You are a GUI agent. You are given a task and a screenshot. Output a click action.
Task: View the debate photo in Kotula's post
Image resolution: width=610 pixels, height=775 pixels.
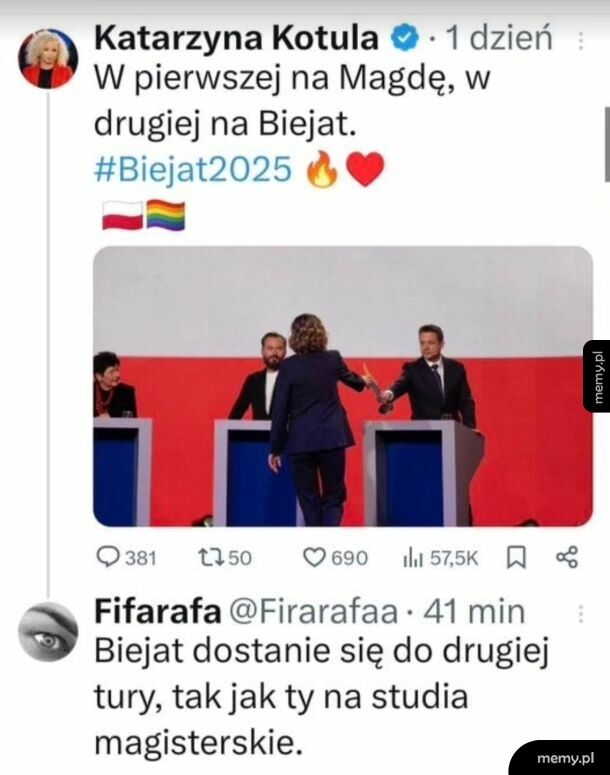tap(342, 386)
